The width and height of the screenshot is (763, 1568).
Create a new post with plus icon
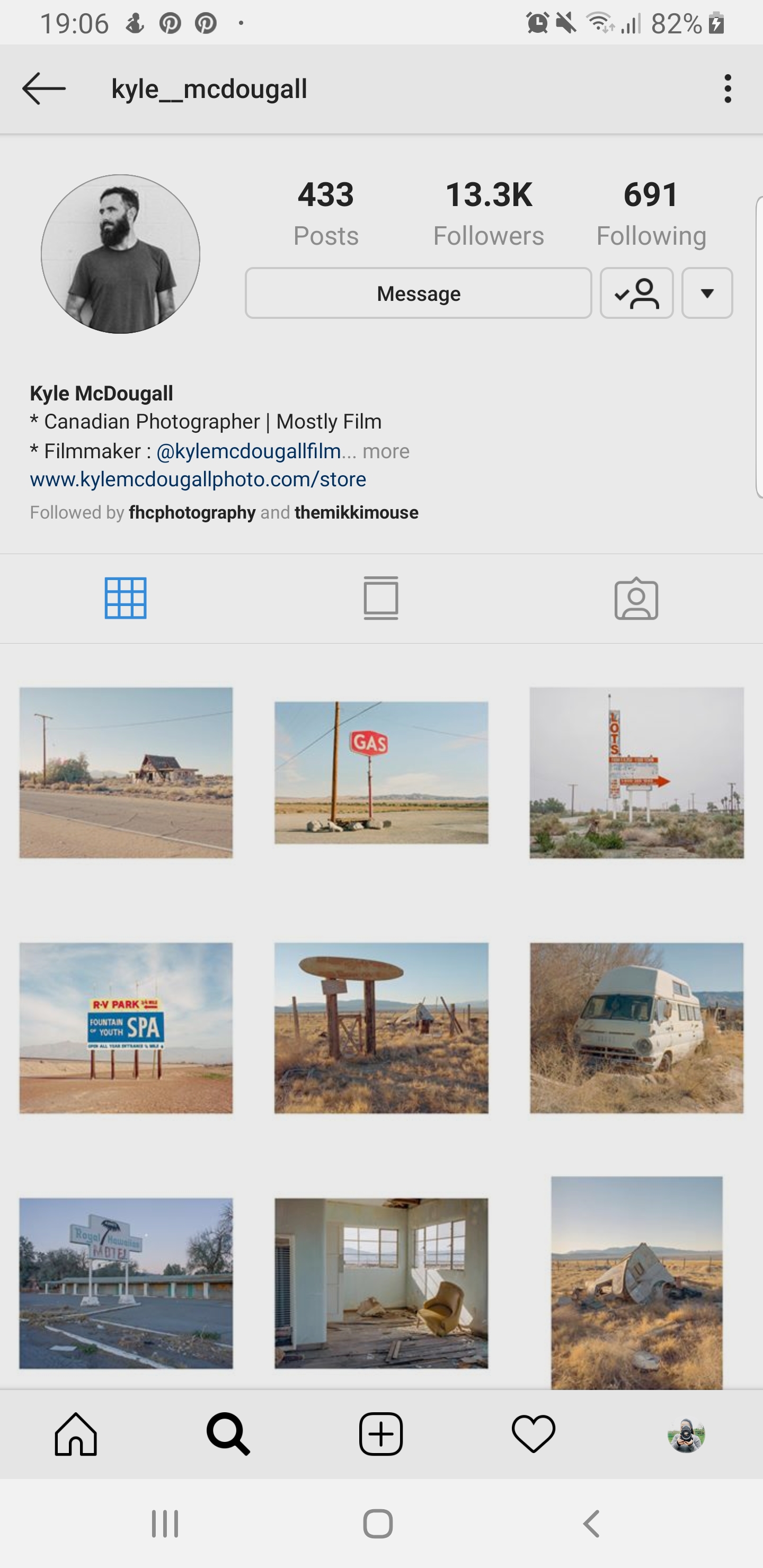pos(381,1434)
